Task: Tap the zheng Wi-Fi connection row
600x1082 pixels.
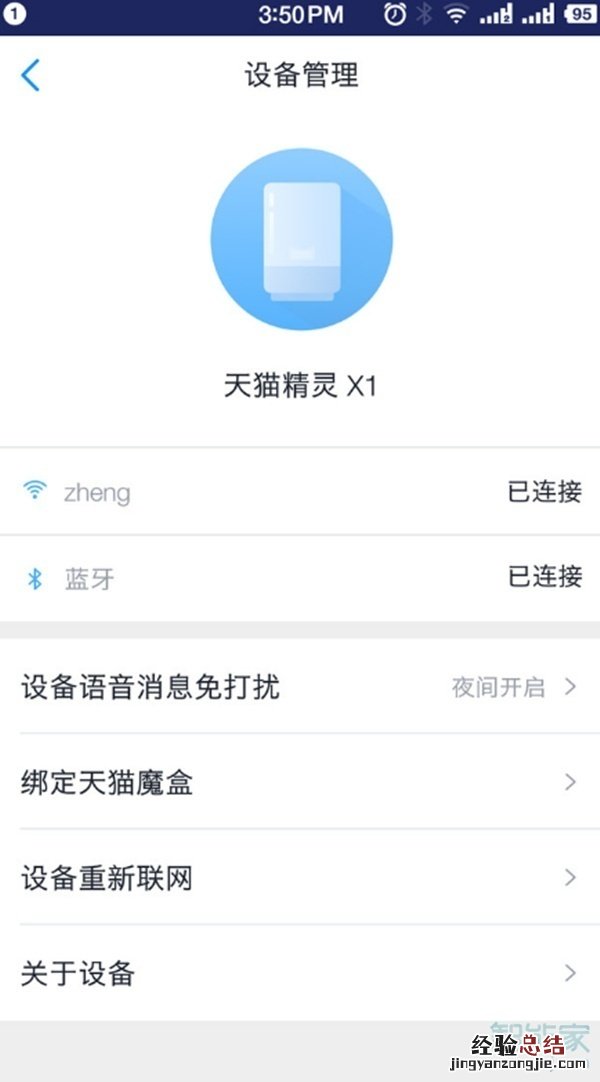Action: click(300, 492)
